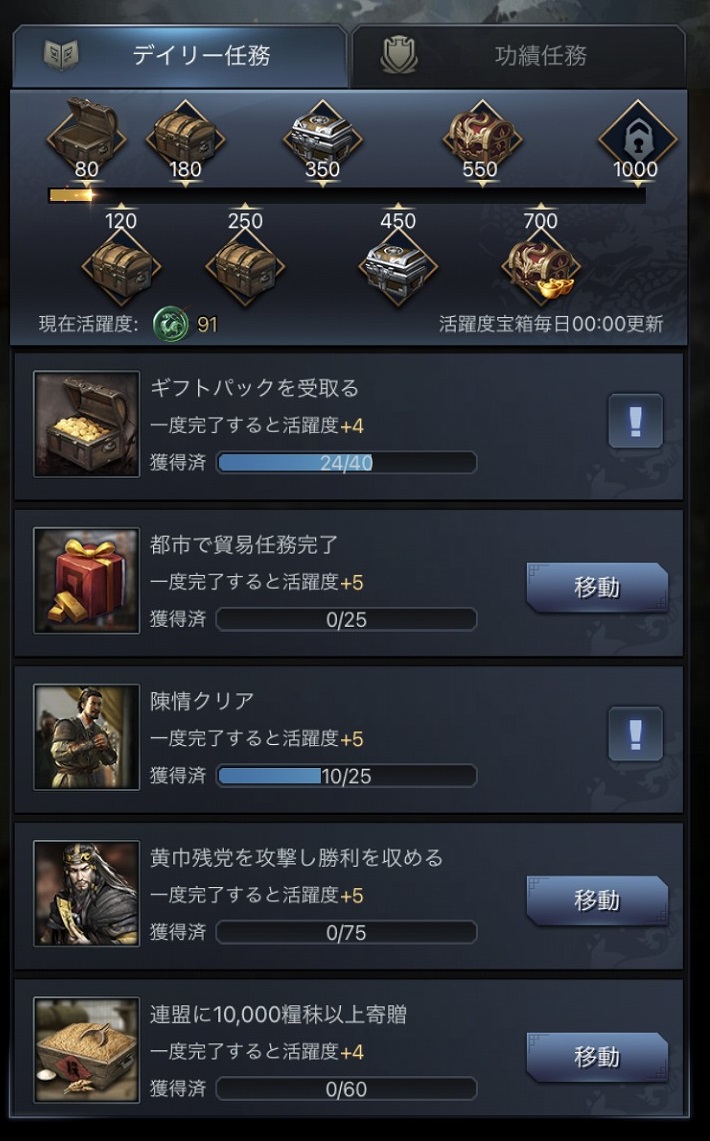Open the 80 activity treasure chest
710x1141 pixels.
pyautogui.click(x=87, y=136)
